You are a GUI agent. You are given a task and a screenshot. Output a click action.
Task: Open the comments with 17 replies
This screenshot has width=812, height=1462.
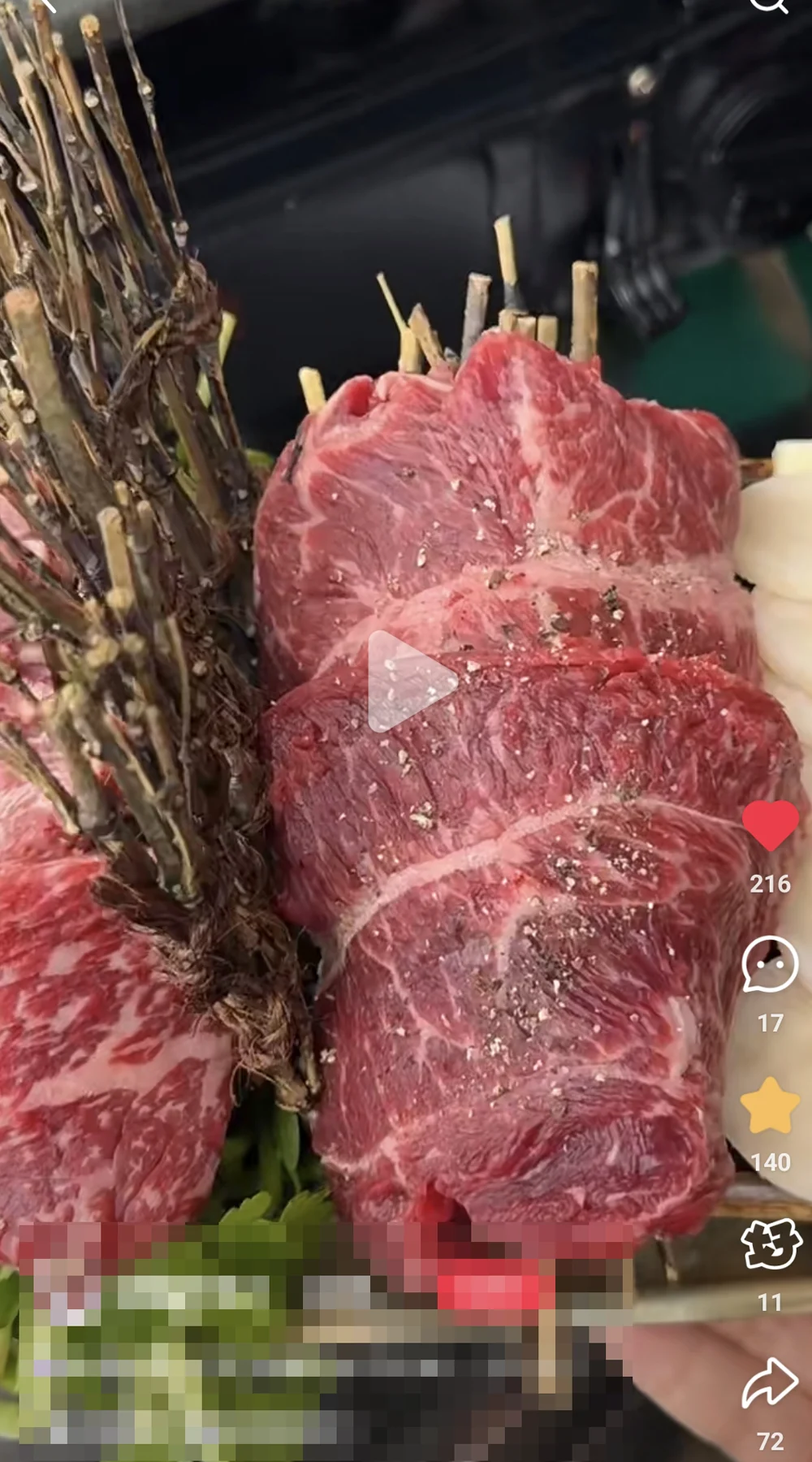tap(769, 964)
